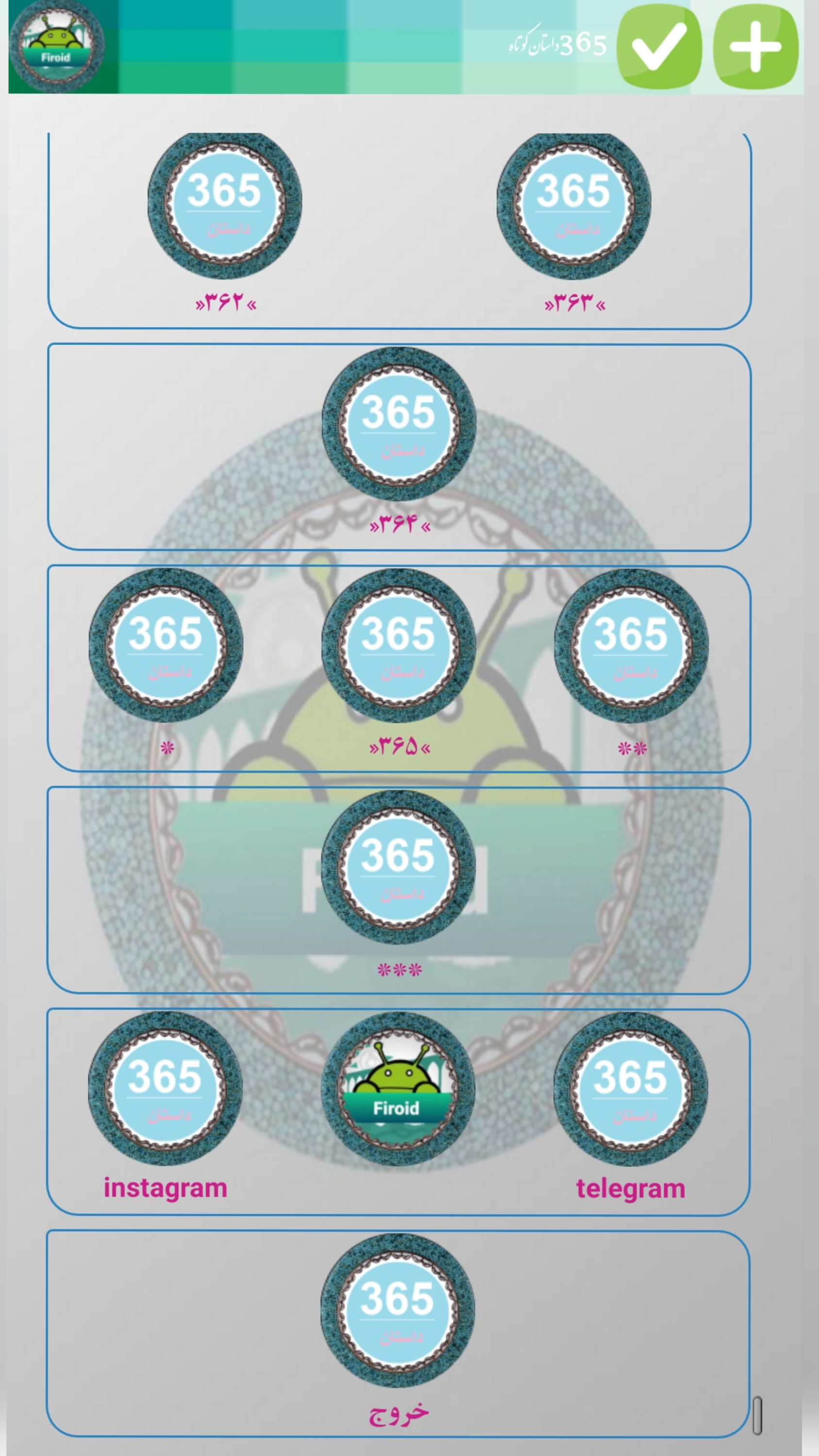The image size is (819, 1456).
Task: Open the two-star bonus story
Action: pyautogui.click(x=631, y=645)
